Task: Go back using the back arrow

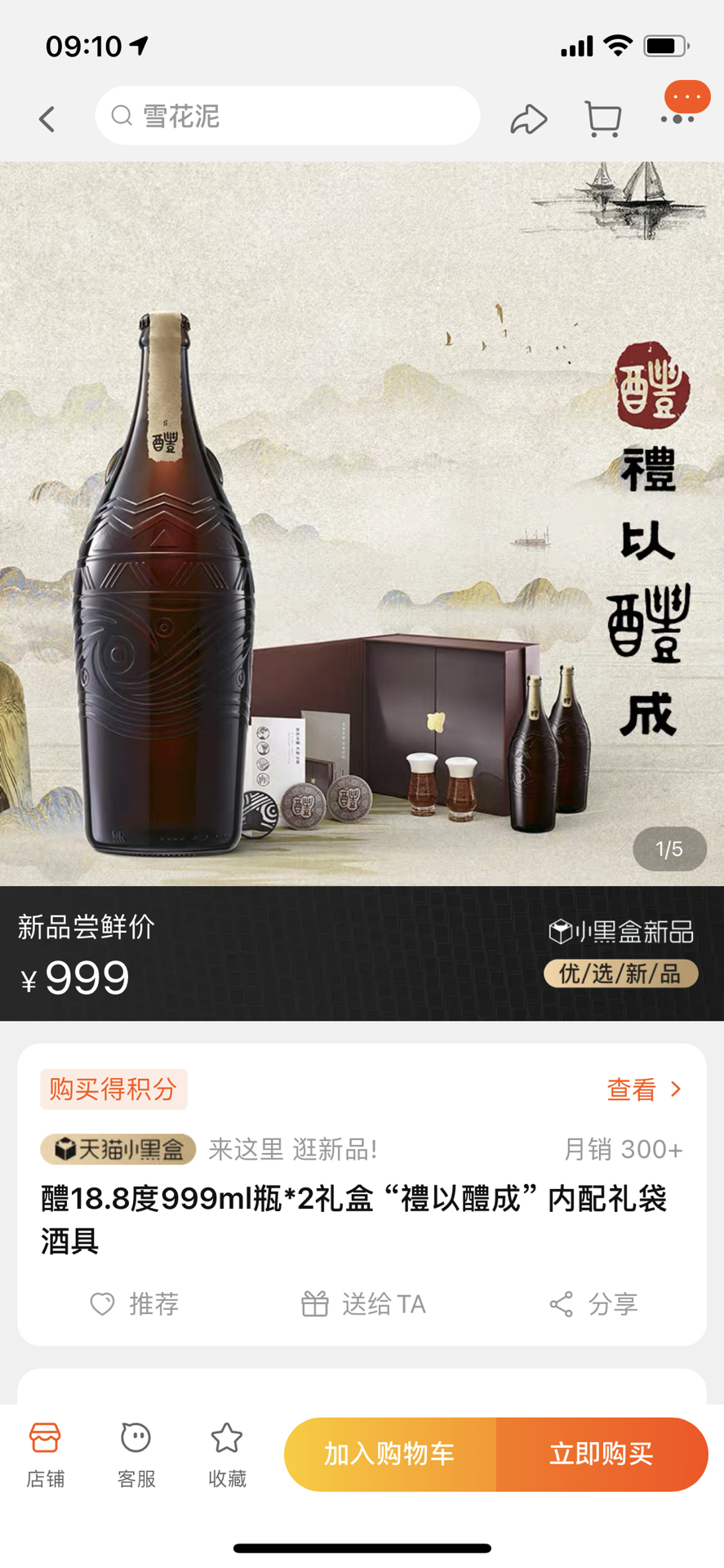Action: point(47,119)
